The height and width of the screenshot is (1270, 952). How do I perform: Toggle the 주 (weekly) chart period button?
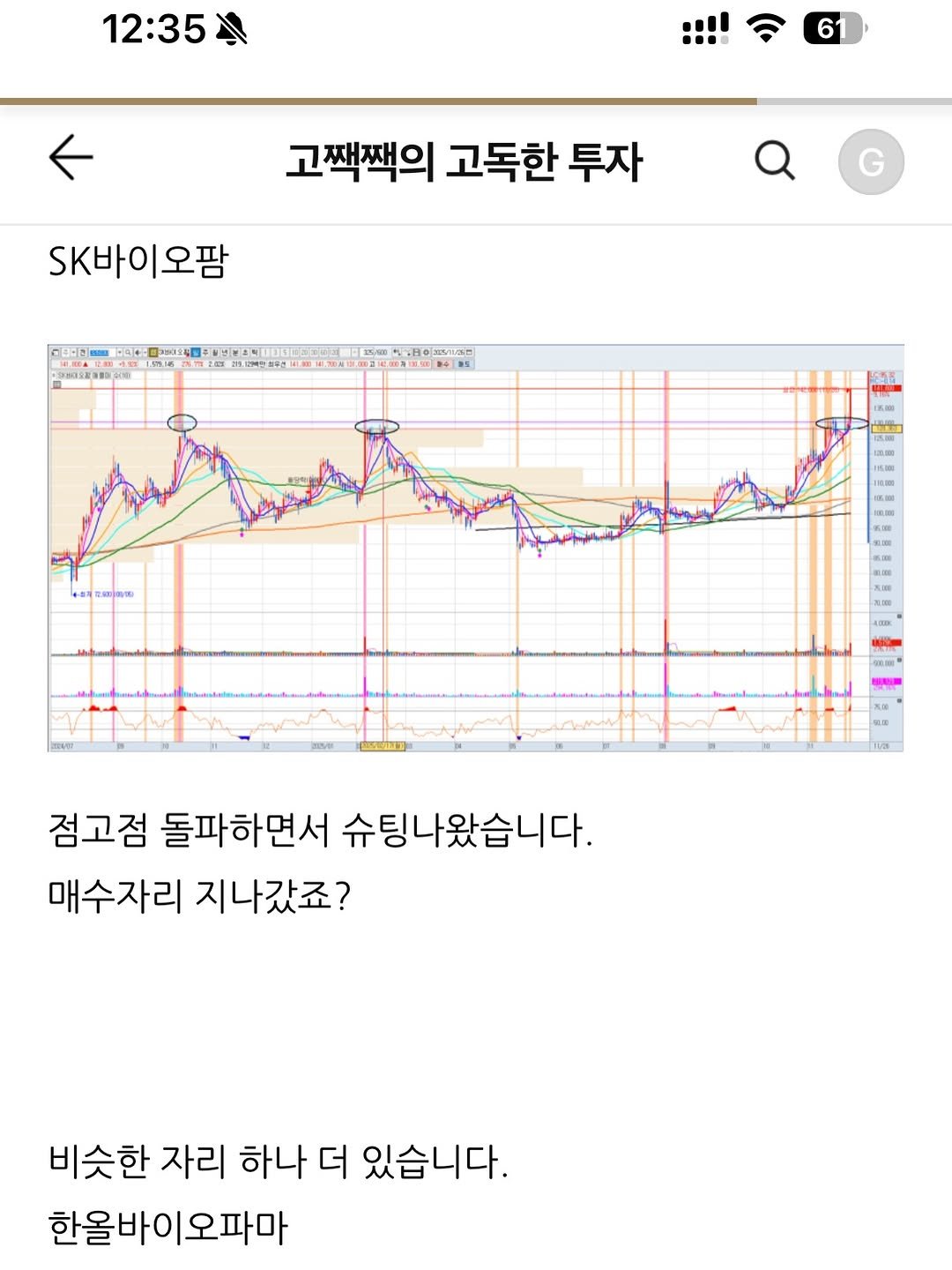coord(205,349)
